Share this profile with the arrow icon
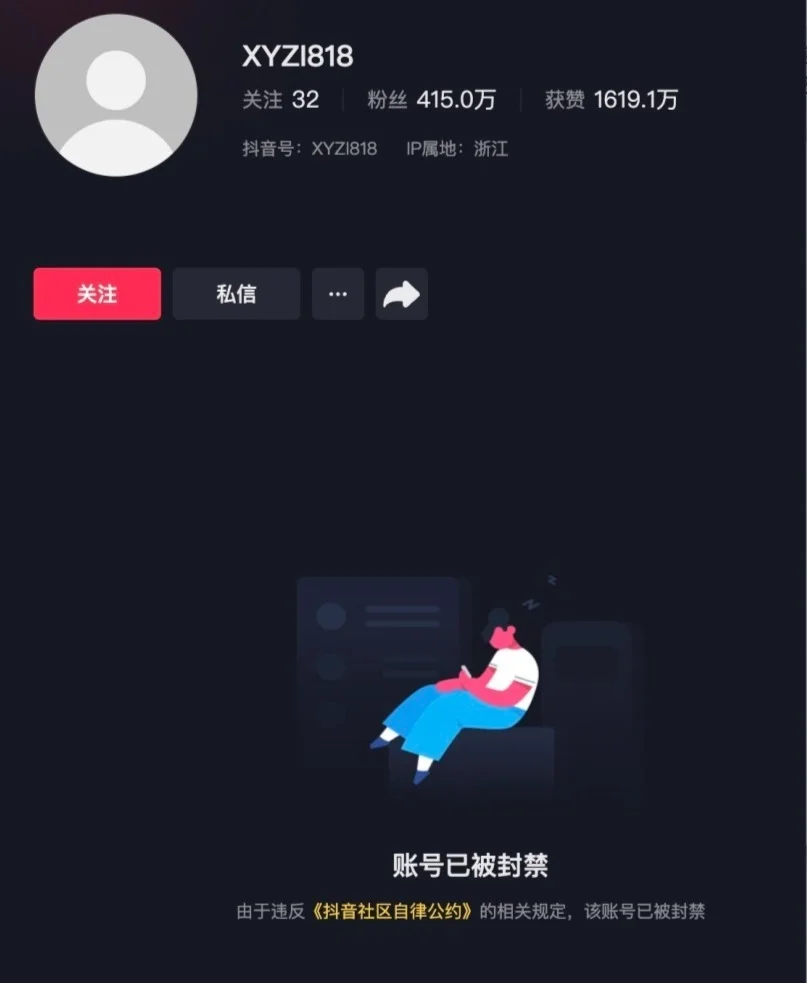 point(401,294)
